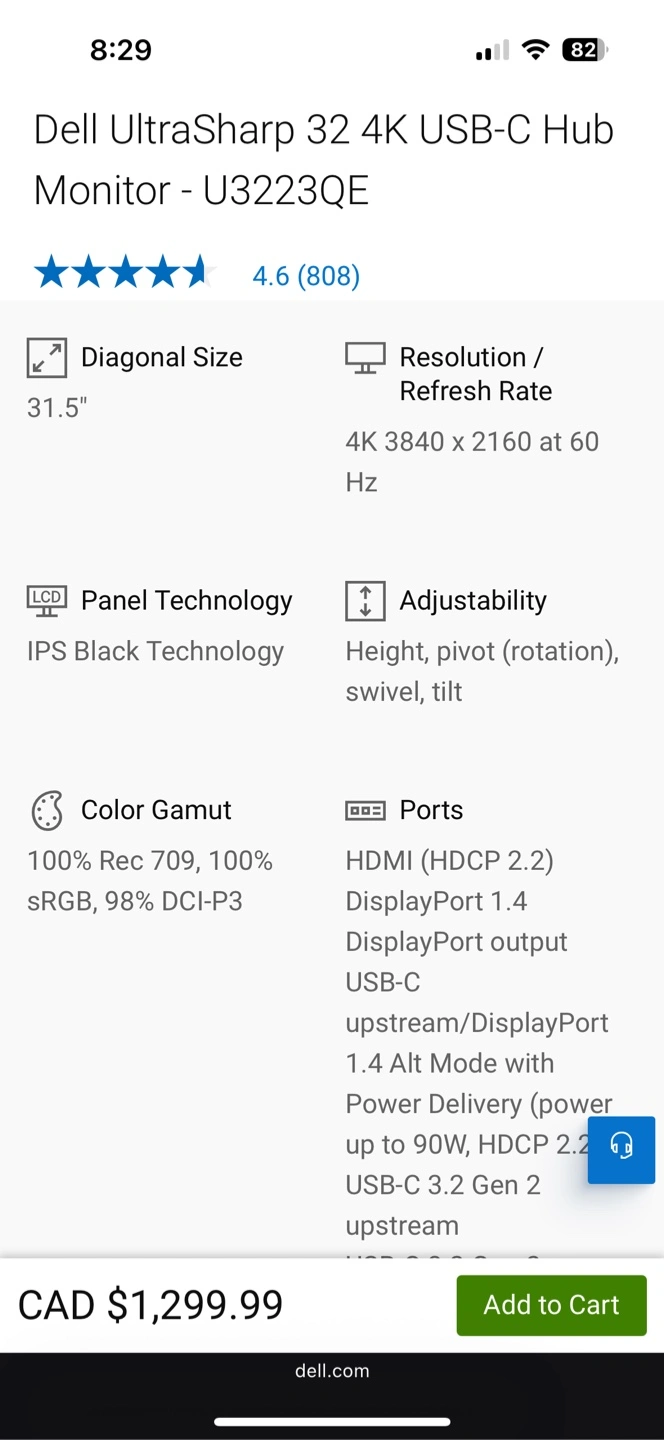The image size is (664, 1440).
Task: Open the support headset chat button
Action: [x=621, y=1150]
